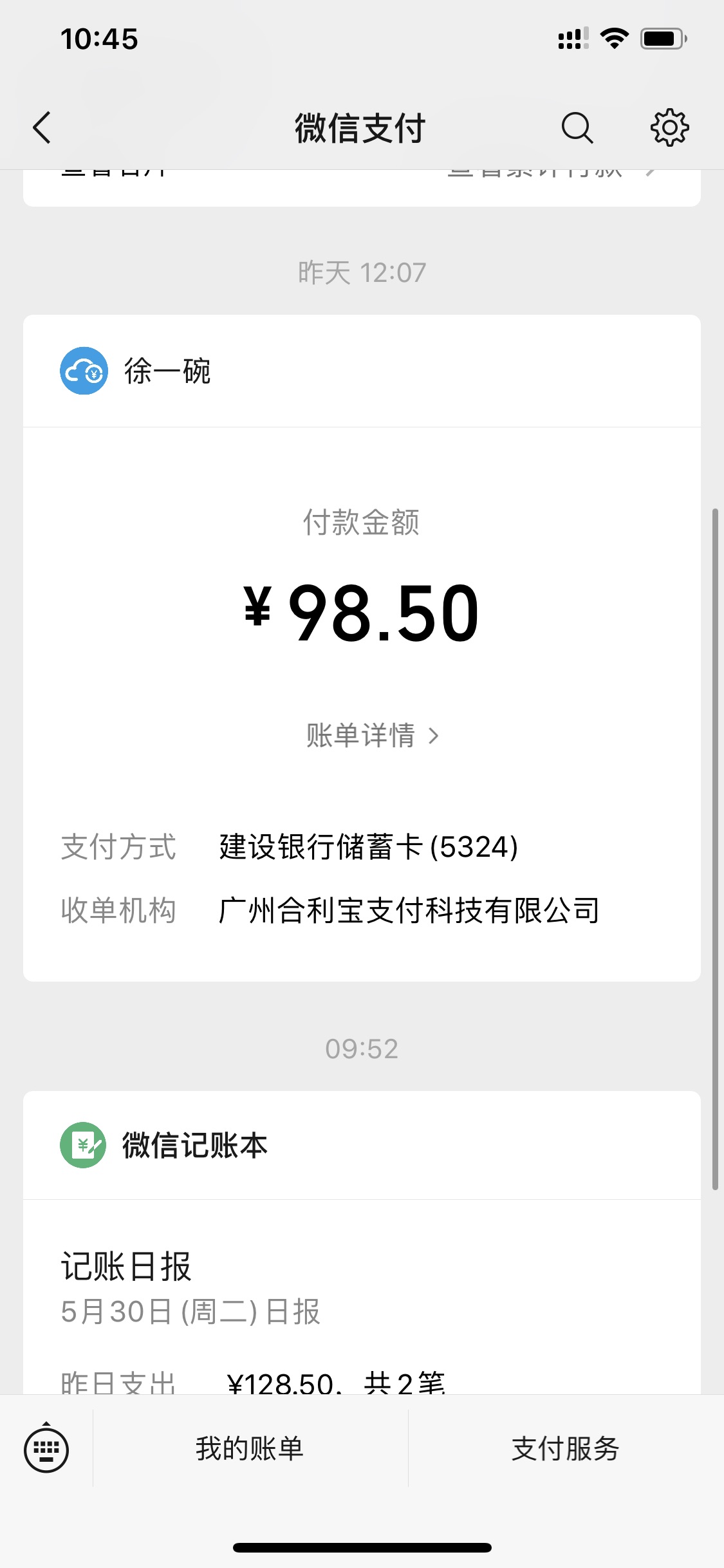Open the 支付服务 menu

click(565, 1449)
